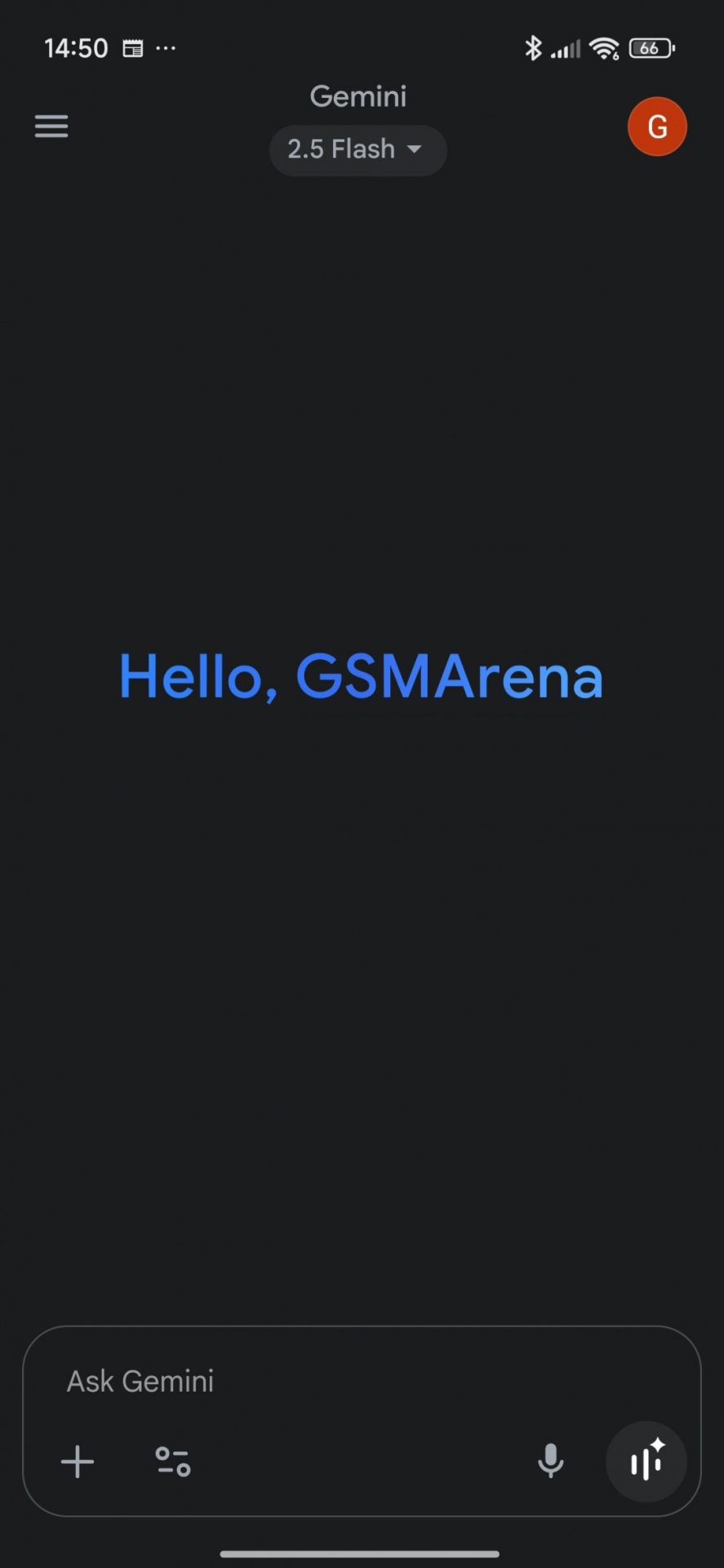The width and height of the screenshot is (724, 1568).
Task: Open the tools options icon
Action: point(173,1462)
